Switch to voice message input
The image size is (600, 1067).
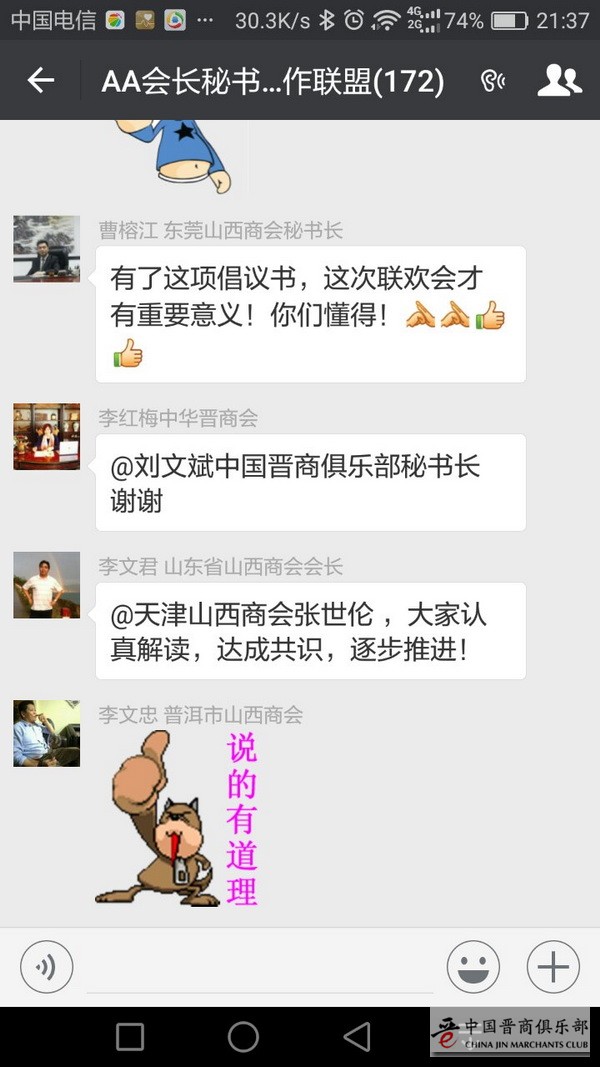(x=46, y=967)
